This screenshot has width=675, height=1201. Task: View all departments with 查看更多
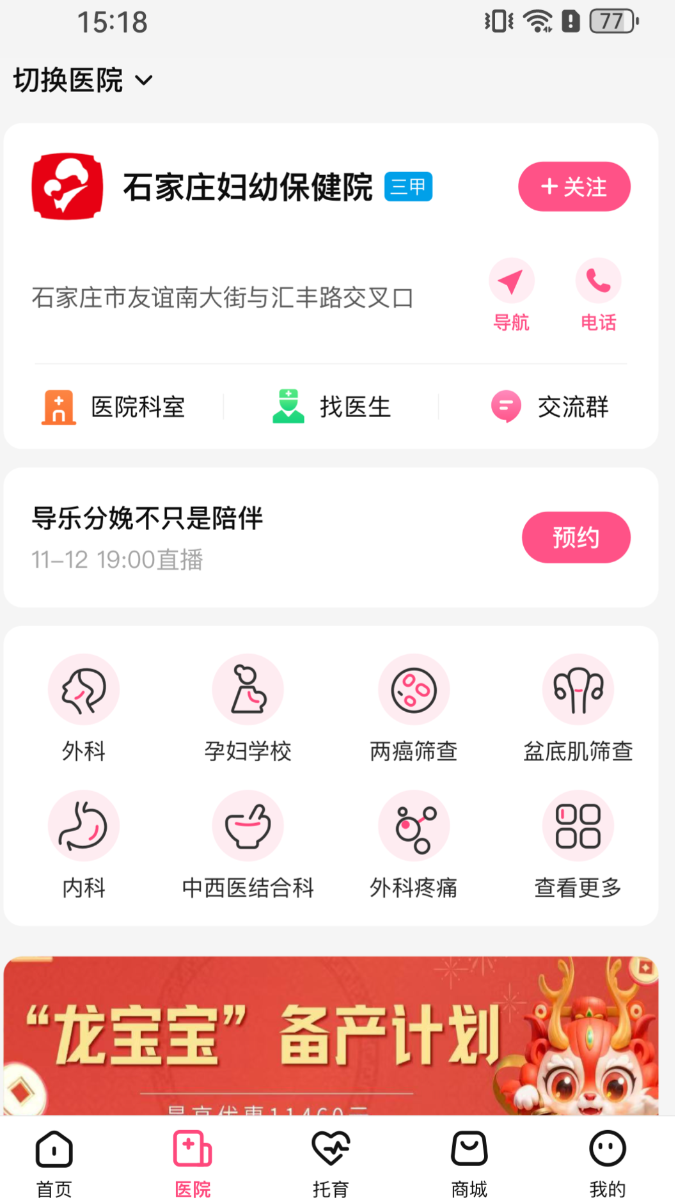point(578,845)
